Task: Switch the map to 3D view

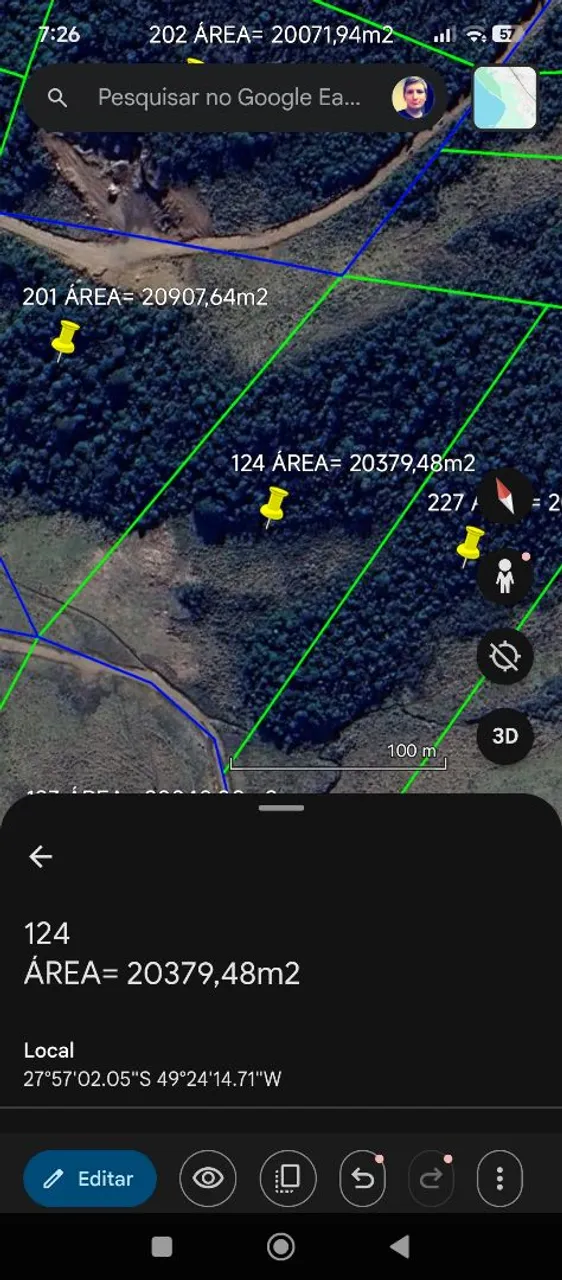Action: [x=505, y=736]
